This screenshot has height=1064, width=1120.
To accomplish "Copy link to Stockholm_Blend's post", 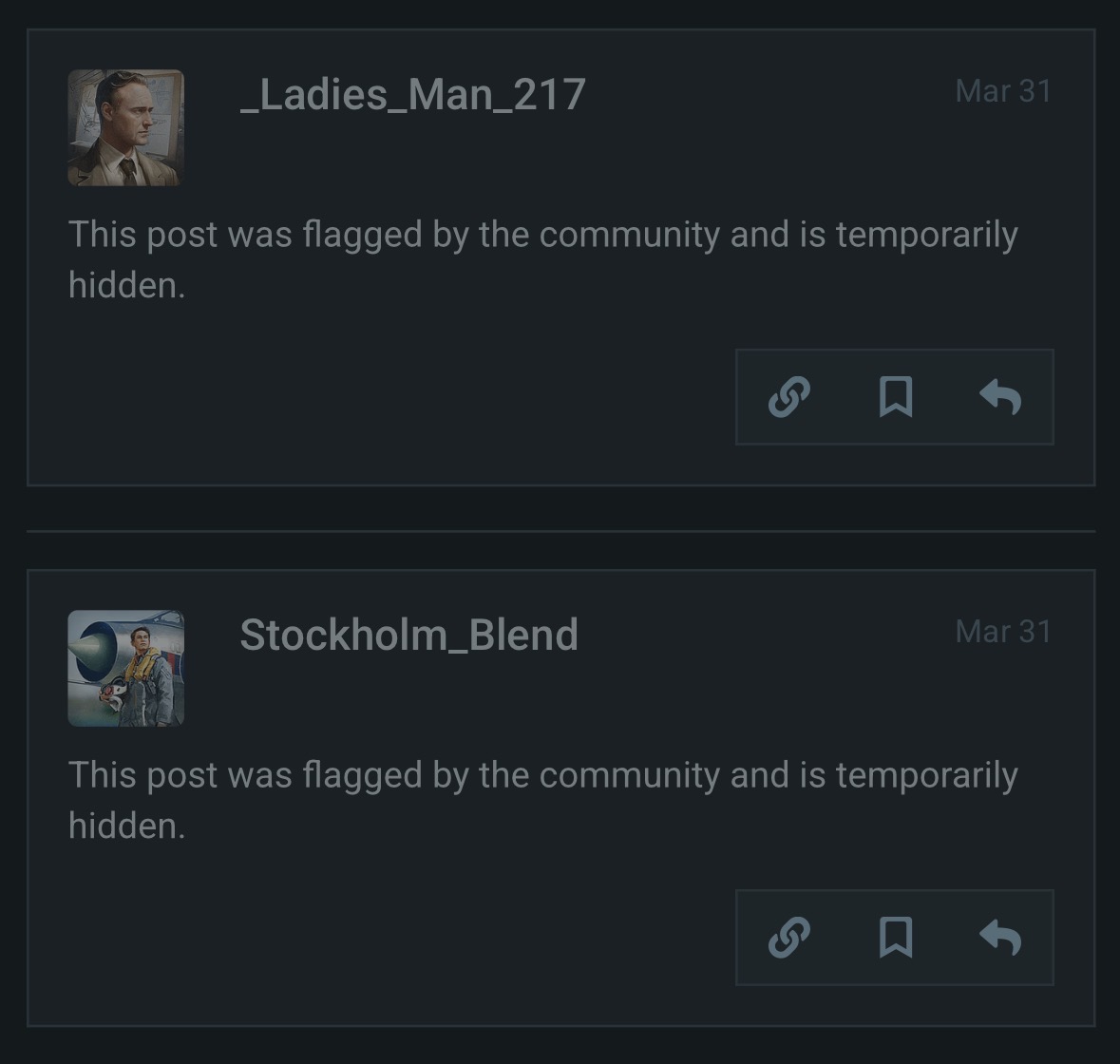I will point(789,938).
